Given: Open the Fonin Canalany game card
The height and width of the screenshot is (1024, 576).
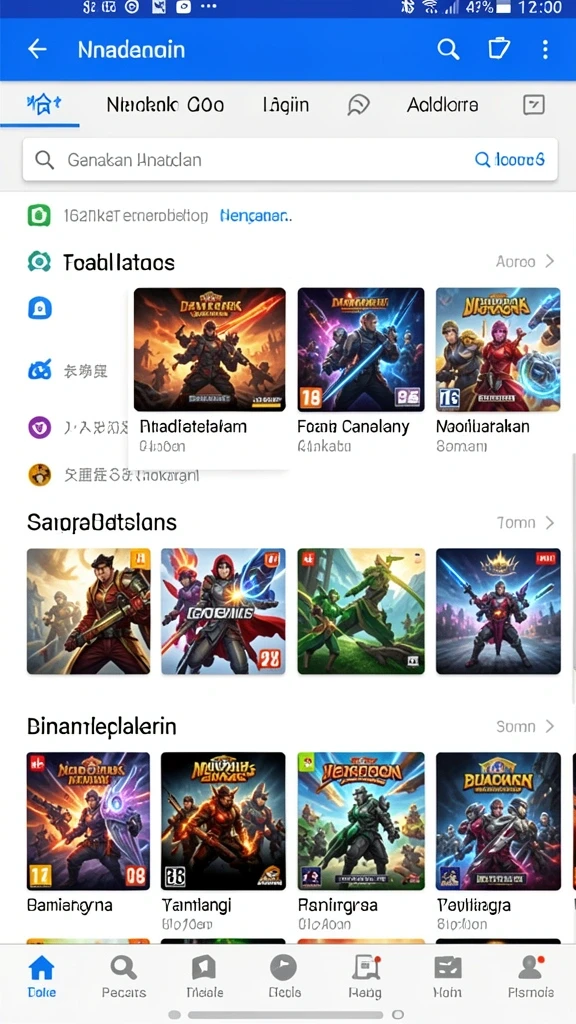Looking at the screenshot, I should pos(360,371).
